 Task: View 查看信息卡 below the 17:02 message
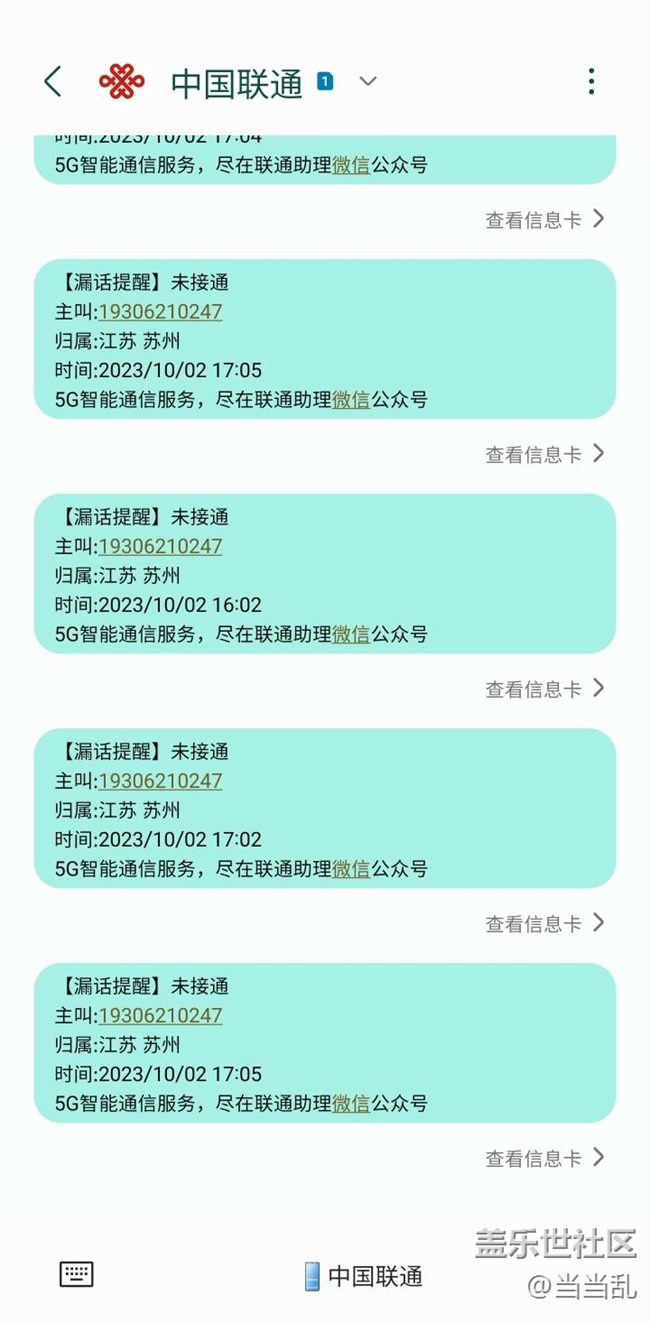[545, 924]
